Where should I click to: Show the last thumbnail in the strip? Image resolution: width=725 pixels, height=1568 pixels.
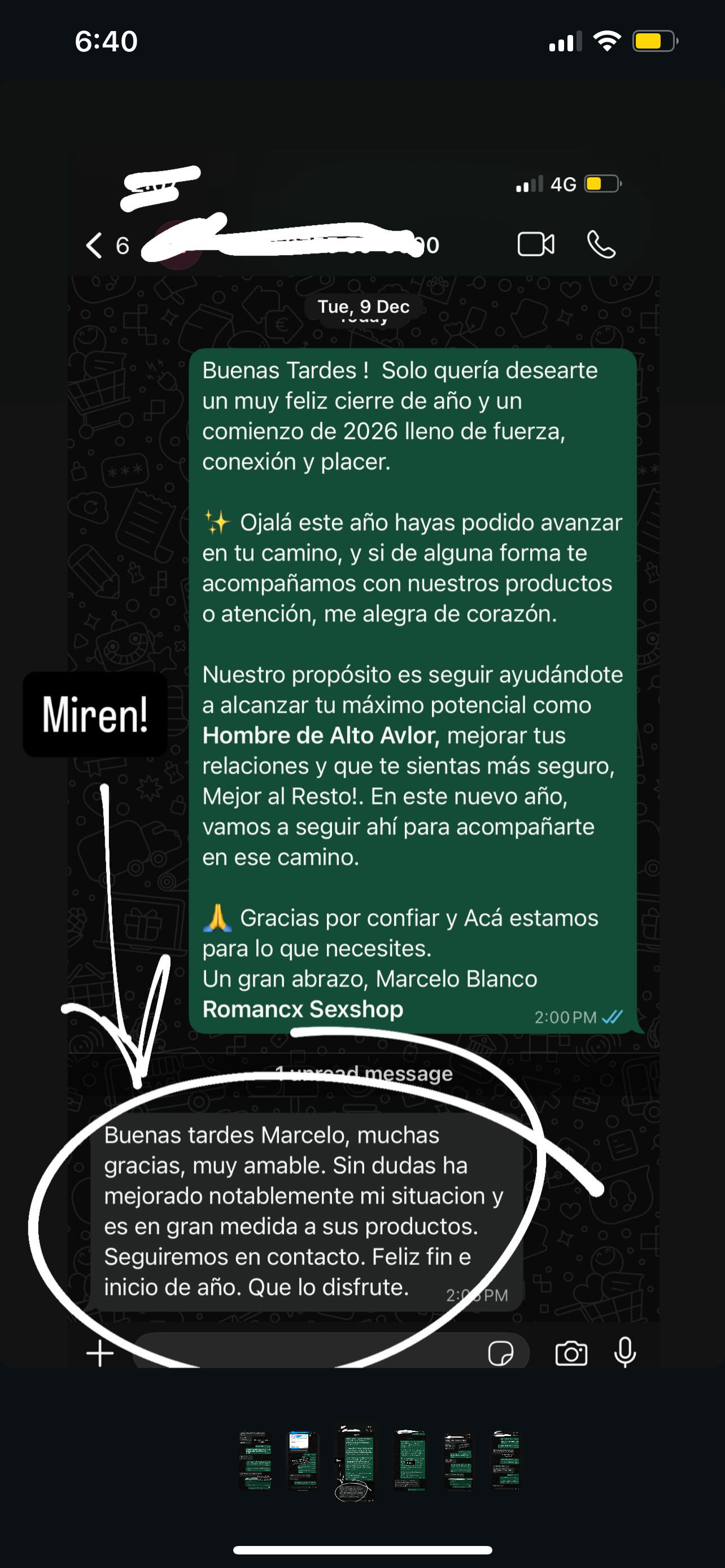coord(506,1460)
